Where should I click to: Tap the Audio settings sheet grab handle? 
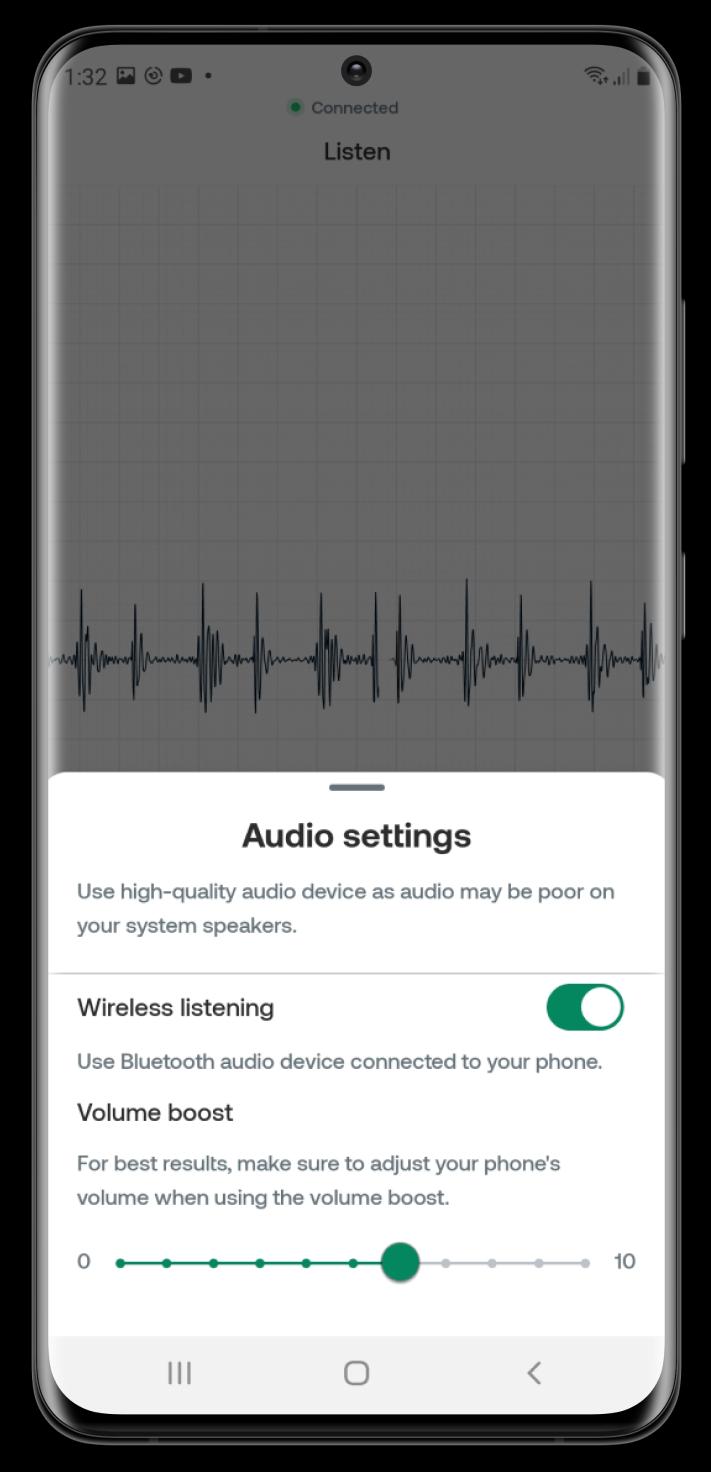(356, 787)
